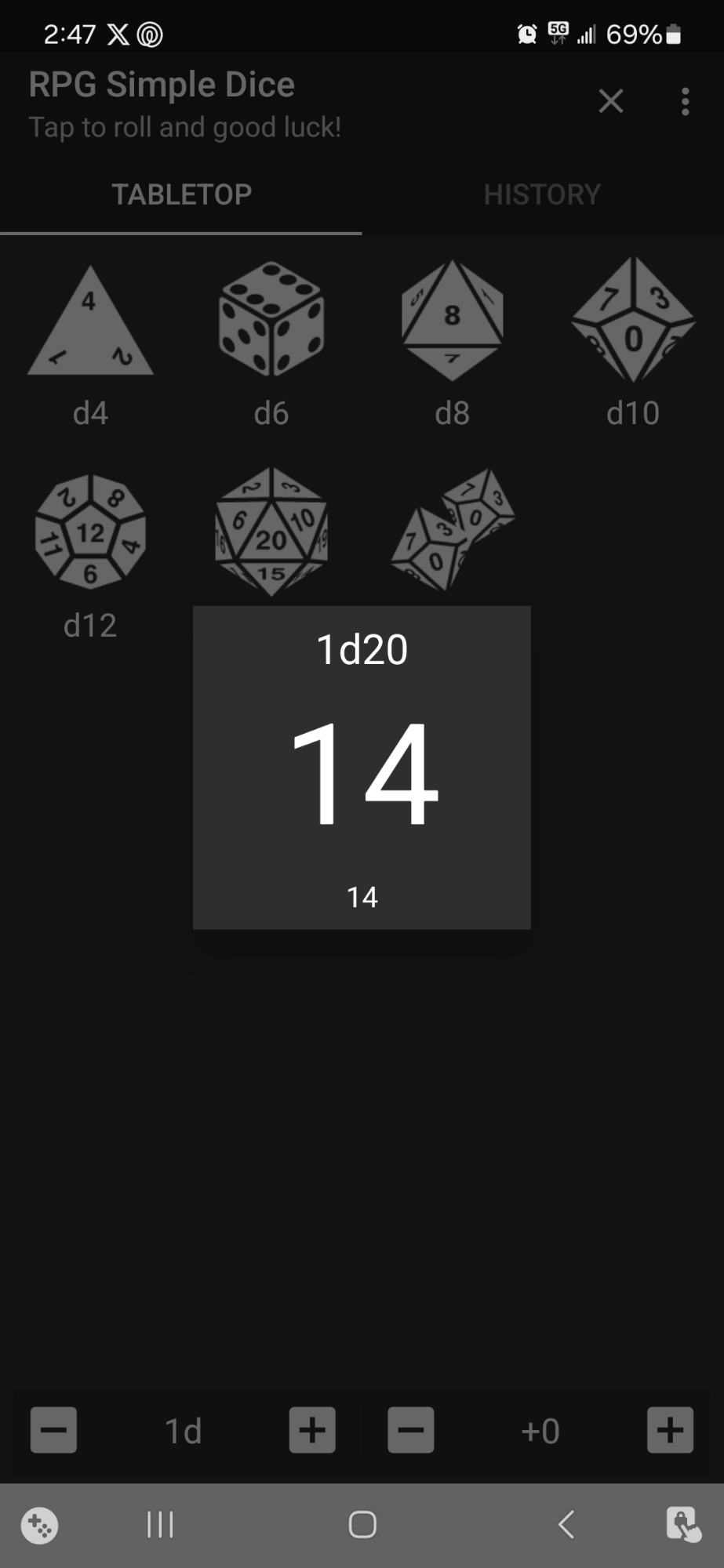Roll the d10 die
This screenshot has height=1568, width=724.
[x=633, y=321]
